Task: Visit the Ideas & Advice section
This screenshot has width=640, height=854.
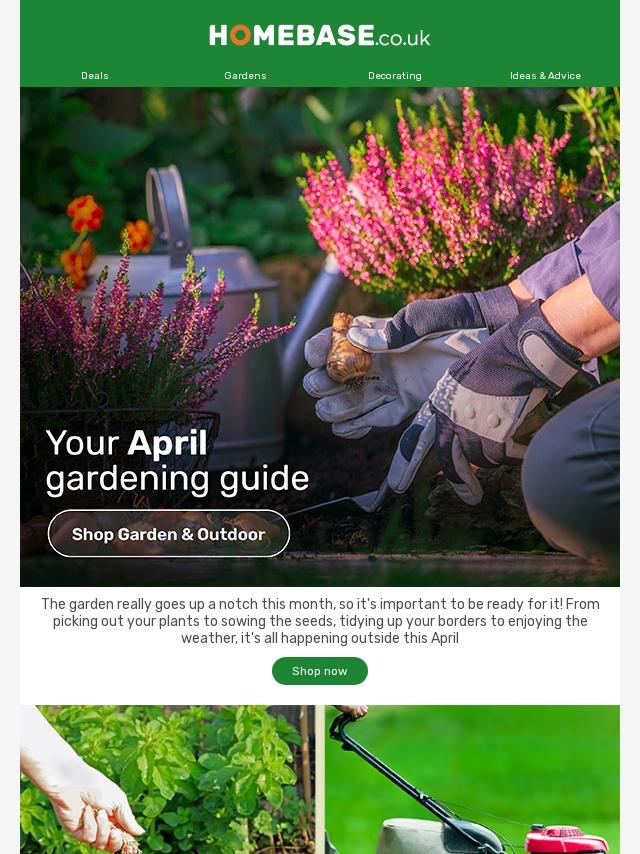Action: (545, 76)
